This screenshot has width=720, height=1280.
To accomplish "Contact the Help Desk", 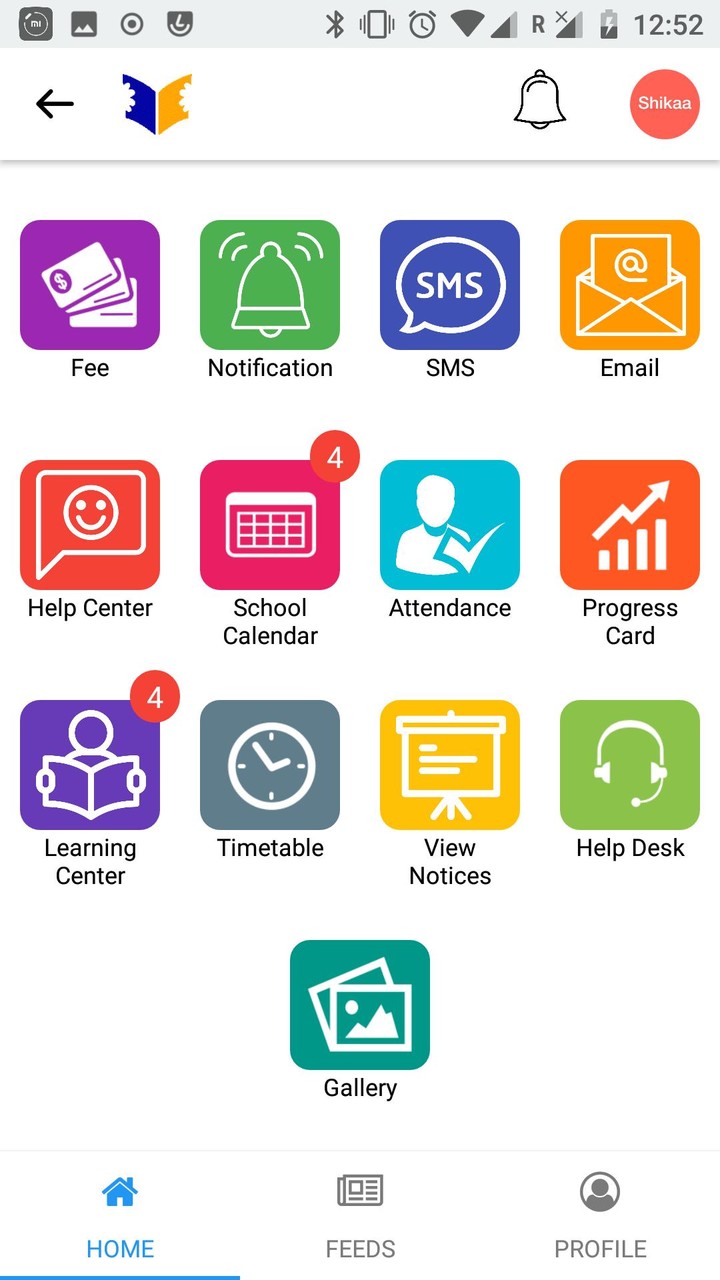I will [x=630, y=766].
